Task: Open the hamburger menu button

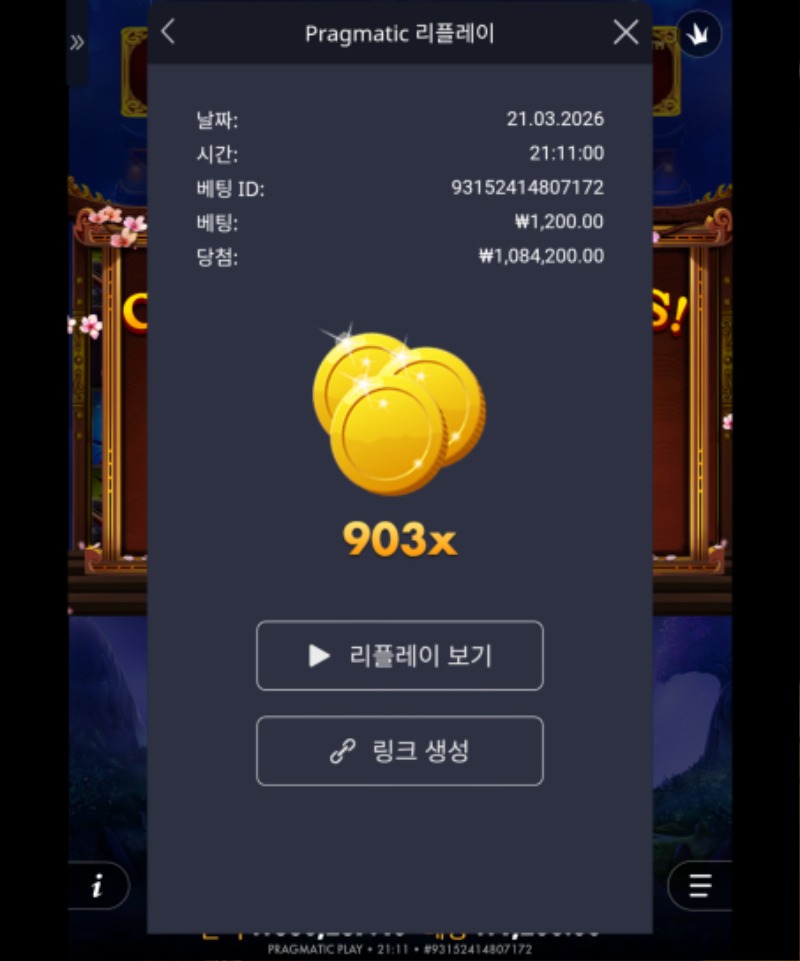Action: pyautogui.click(x=700, y=886)
